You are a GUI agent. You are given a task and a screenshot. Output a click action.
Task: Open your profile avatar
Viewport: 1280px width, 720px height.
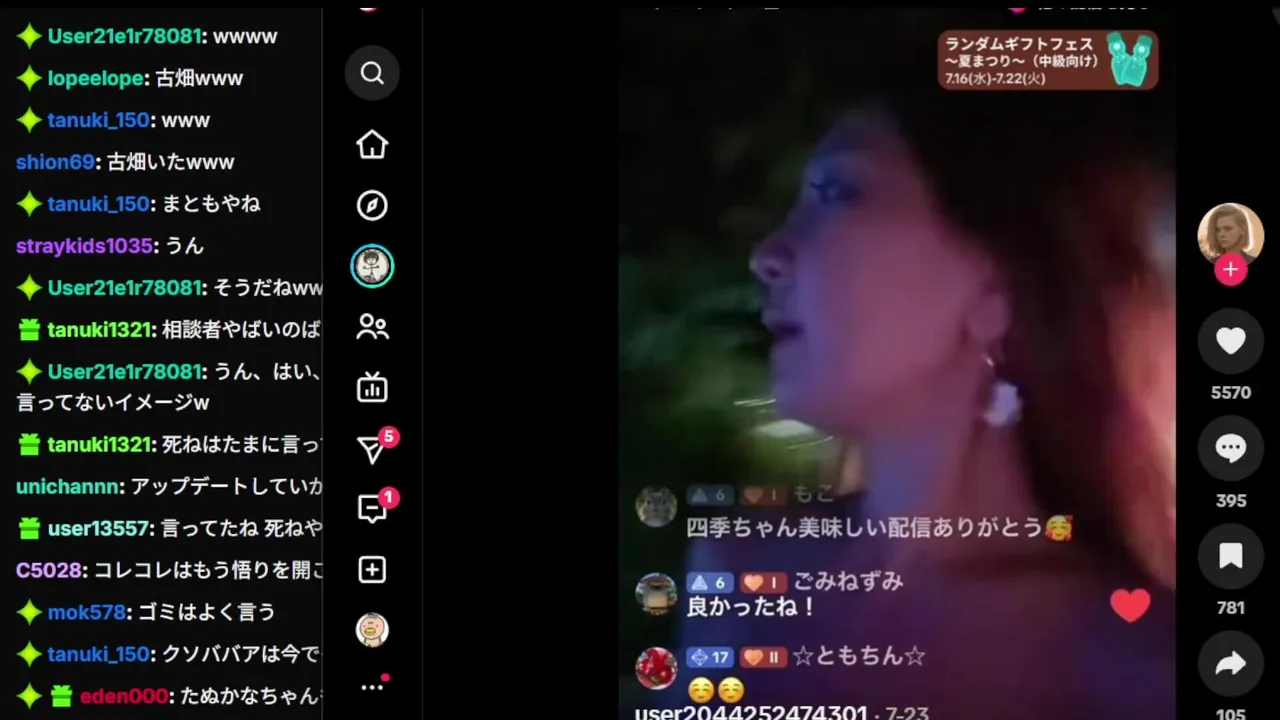[372, 630]
